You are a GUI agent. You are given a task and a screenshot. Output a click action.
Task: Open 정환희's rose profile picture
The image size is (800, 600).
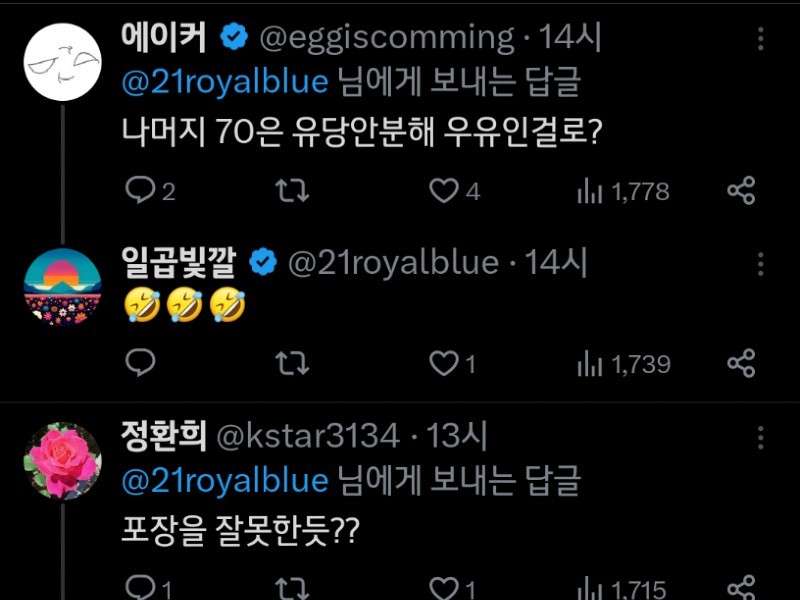(x=62, y=460)
